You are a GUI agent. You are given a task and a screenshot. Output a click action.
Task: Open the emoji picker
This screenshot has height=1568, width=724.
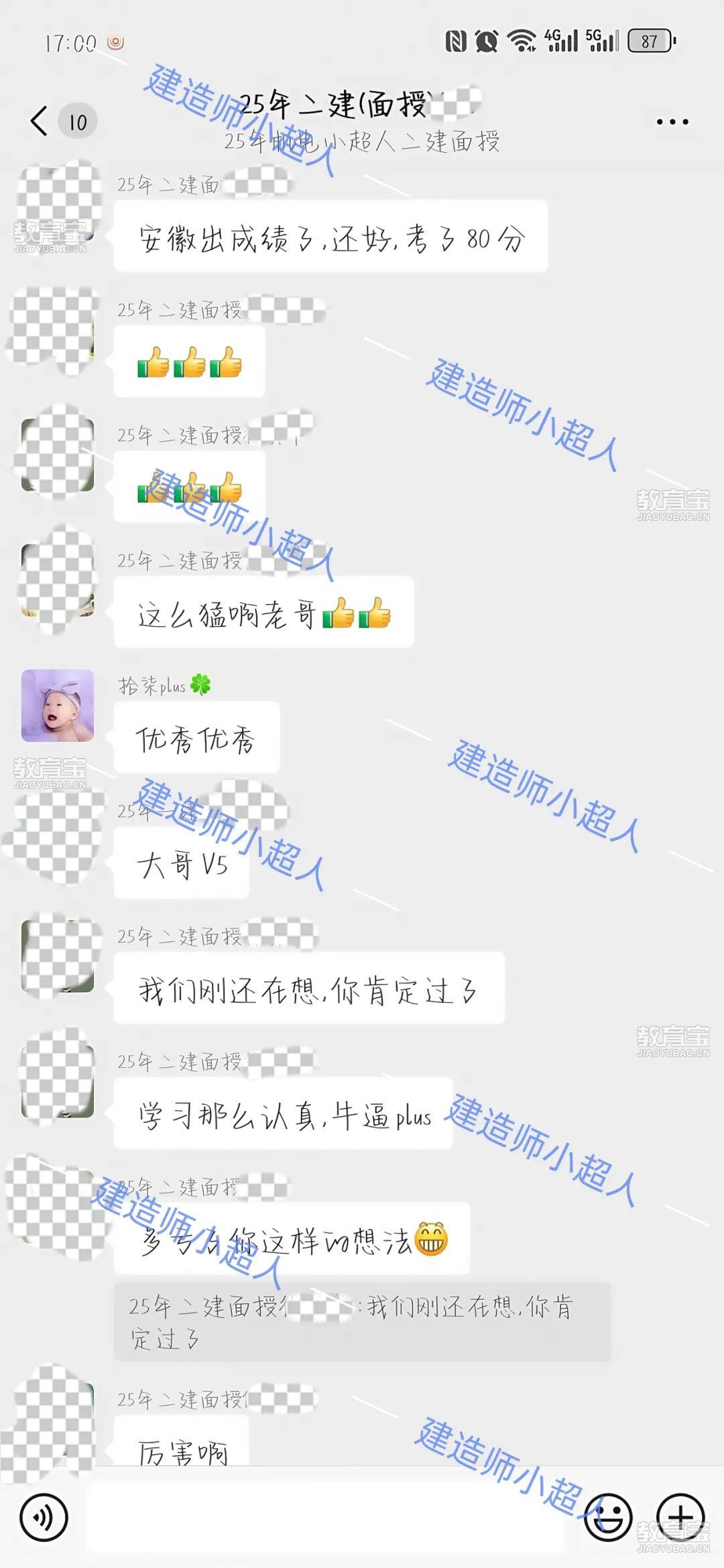pyautogui.click(x=608, y=1516)
